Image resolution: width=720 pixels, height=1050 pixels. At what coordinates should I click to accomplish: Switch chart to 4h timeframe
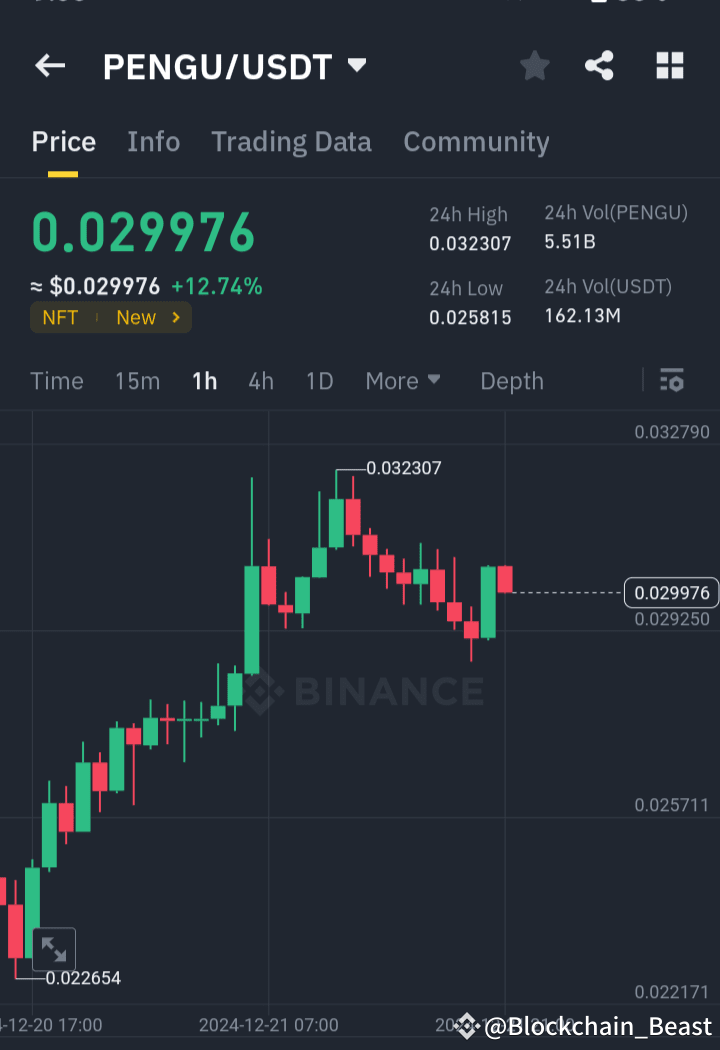[260, 381]
